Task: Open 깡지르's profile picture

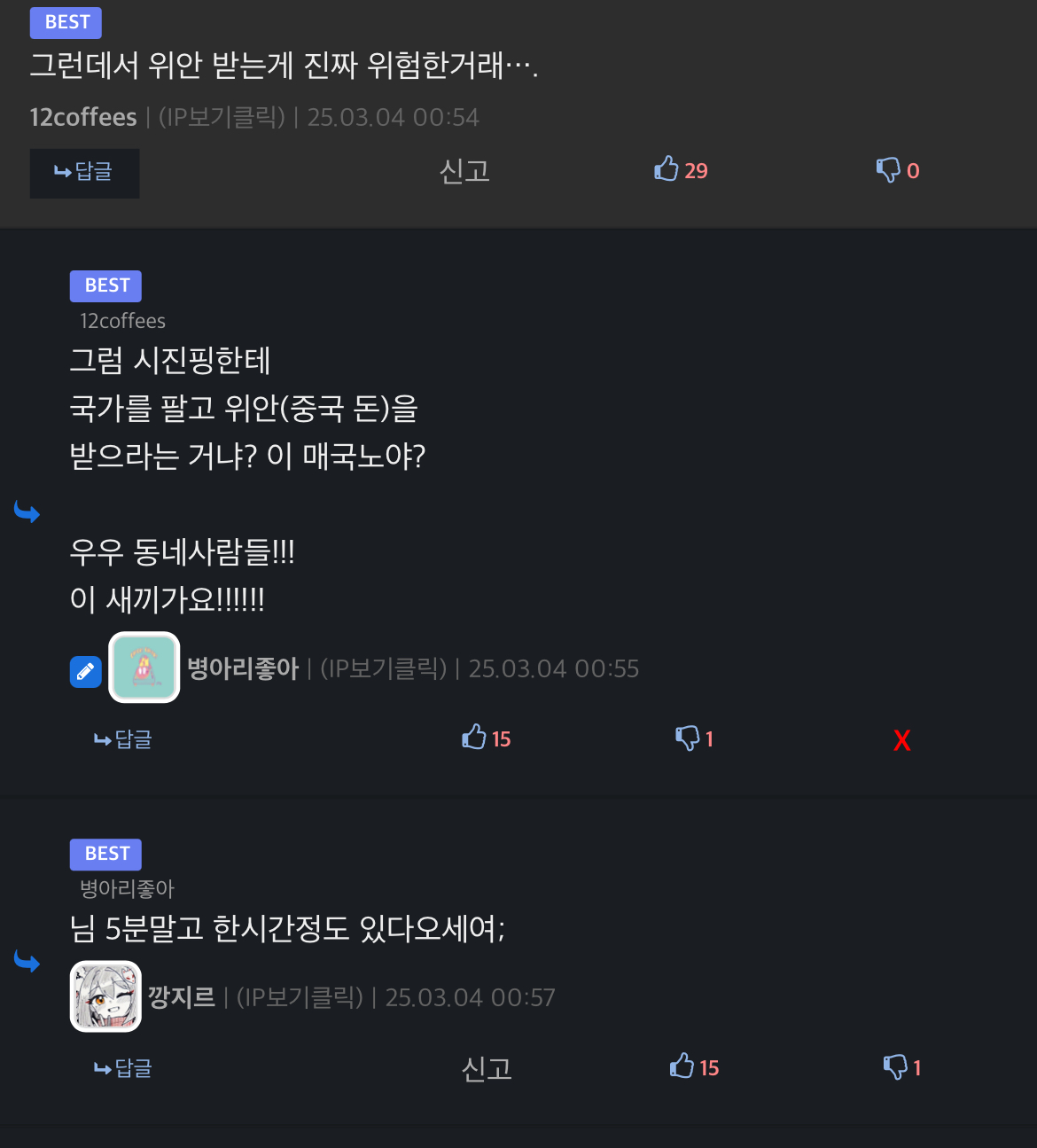Action: point(105,996)
